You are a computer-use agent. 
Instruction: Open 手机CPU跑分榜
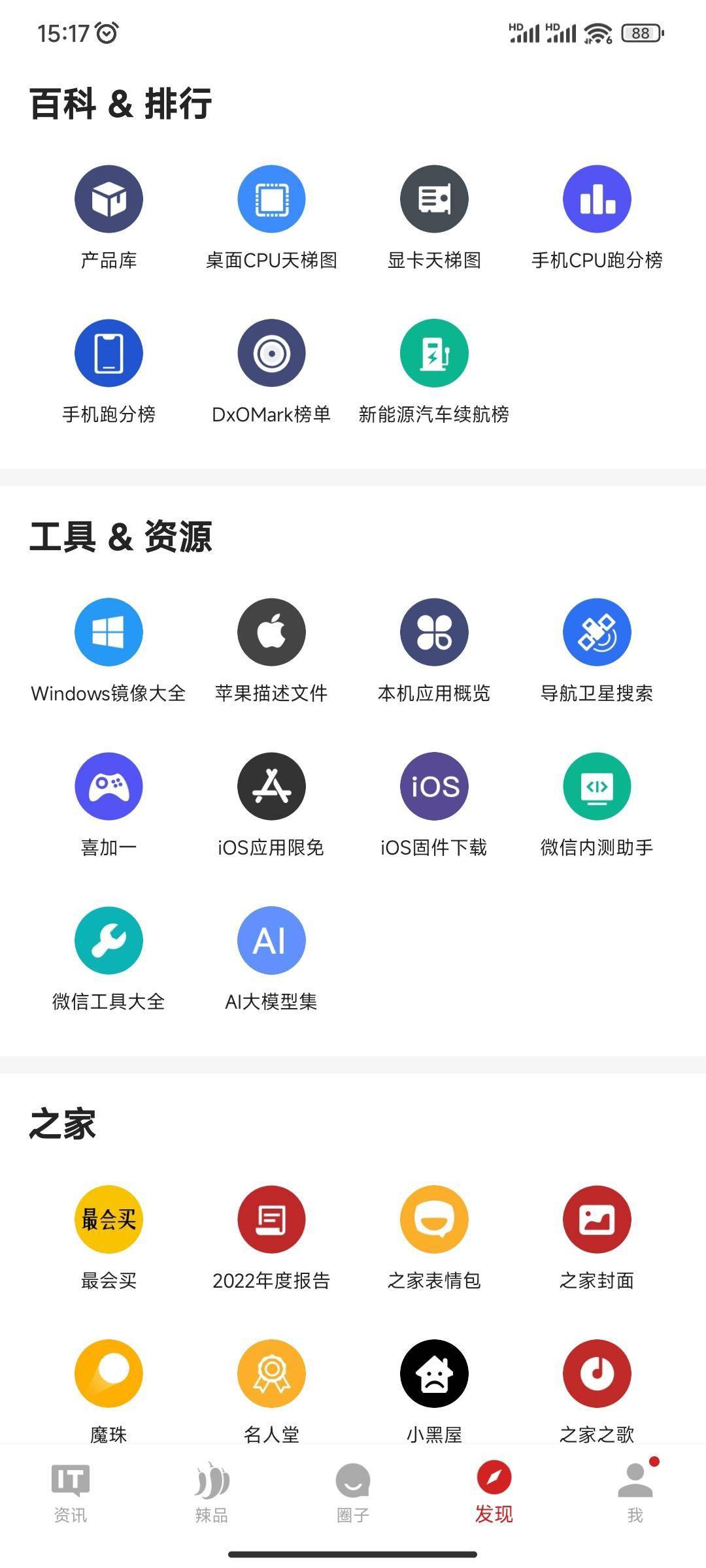(597, 200)
